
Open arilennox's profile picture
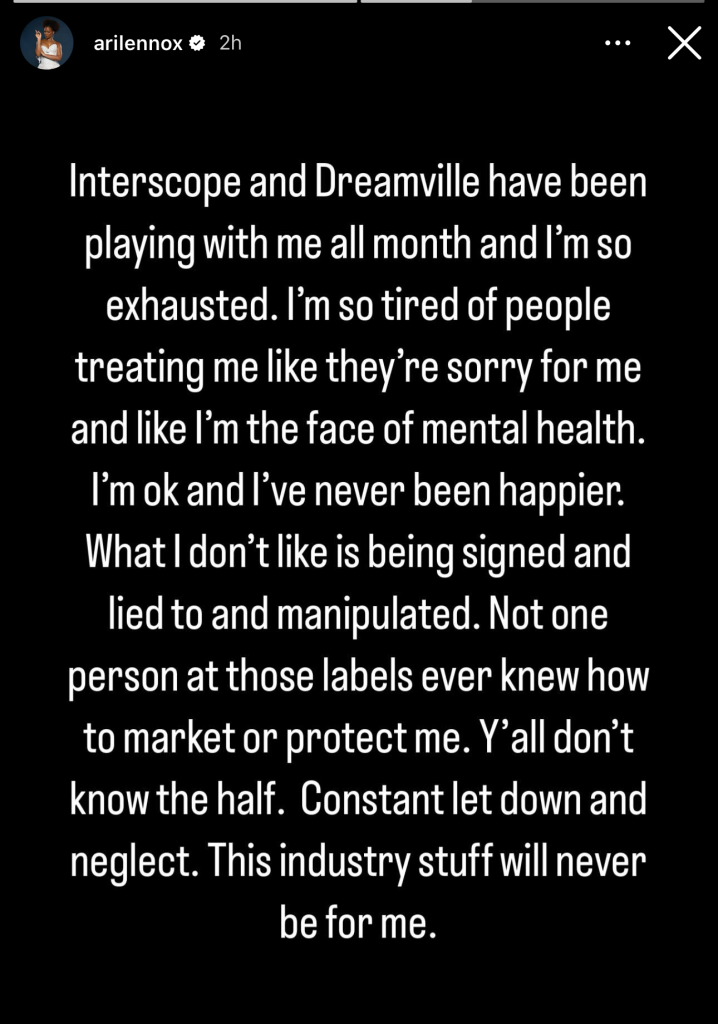click(47, 44)
